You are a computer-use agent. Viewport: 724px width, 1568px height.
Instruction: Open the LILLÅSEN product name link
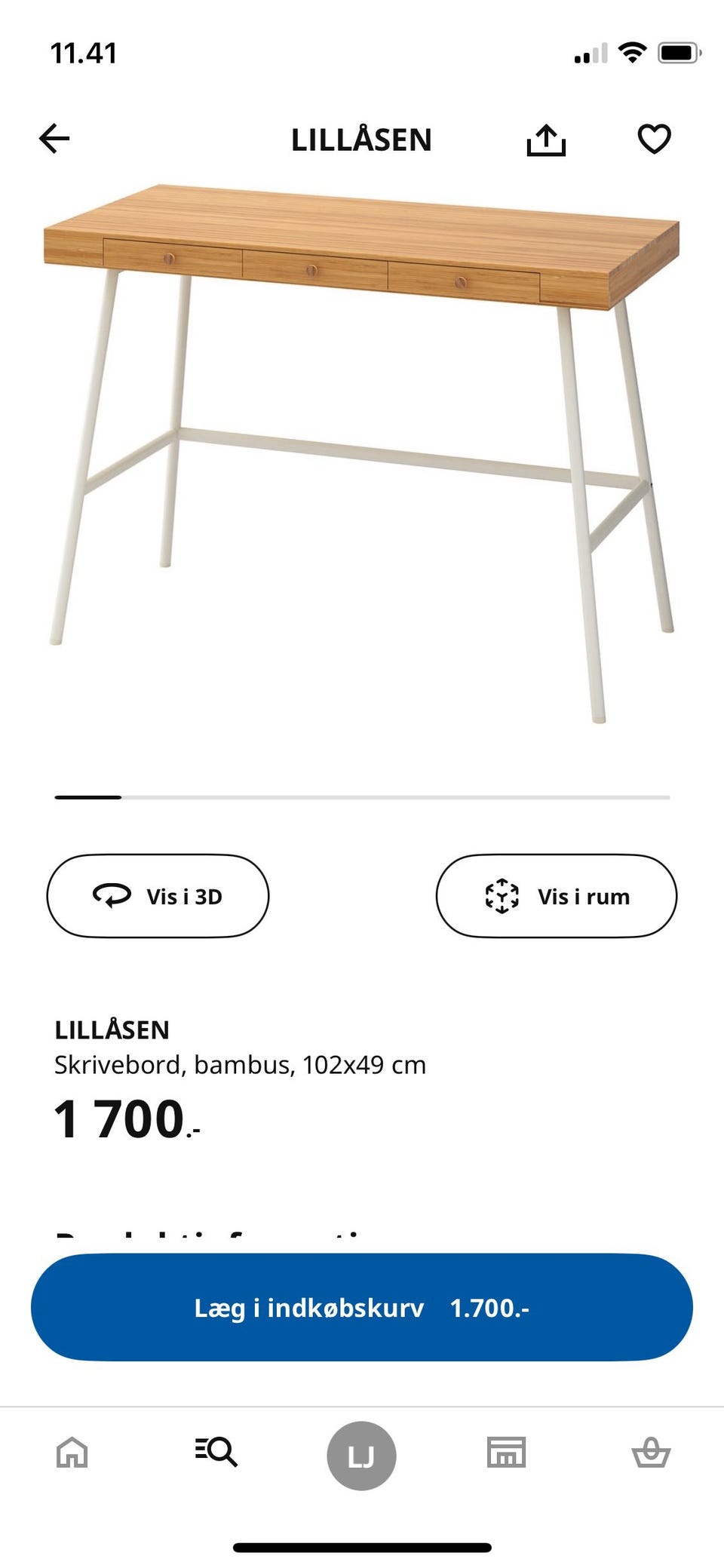point(112,1029)
